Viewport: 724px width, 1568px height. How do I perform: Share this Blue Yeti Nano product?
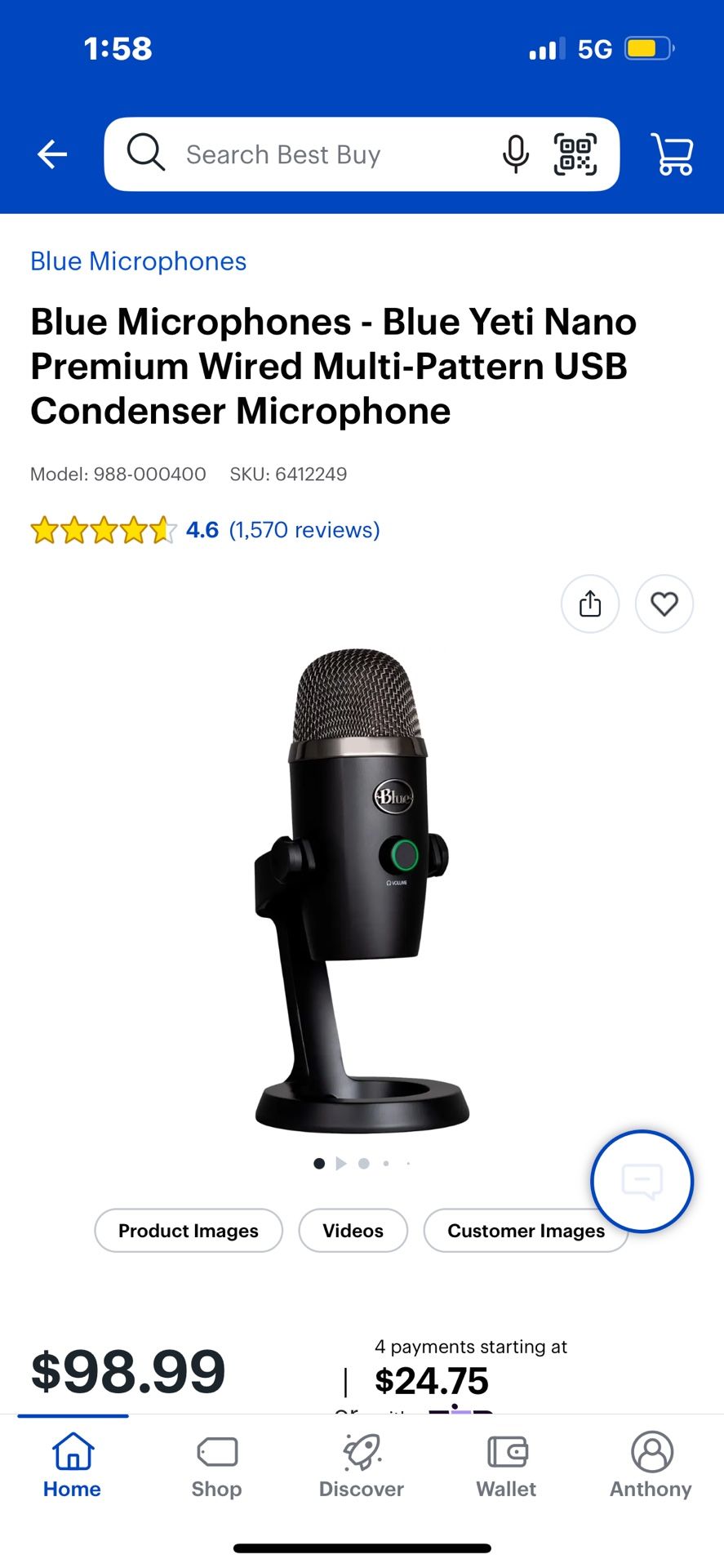click(590, 604)
